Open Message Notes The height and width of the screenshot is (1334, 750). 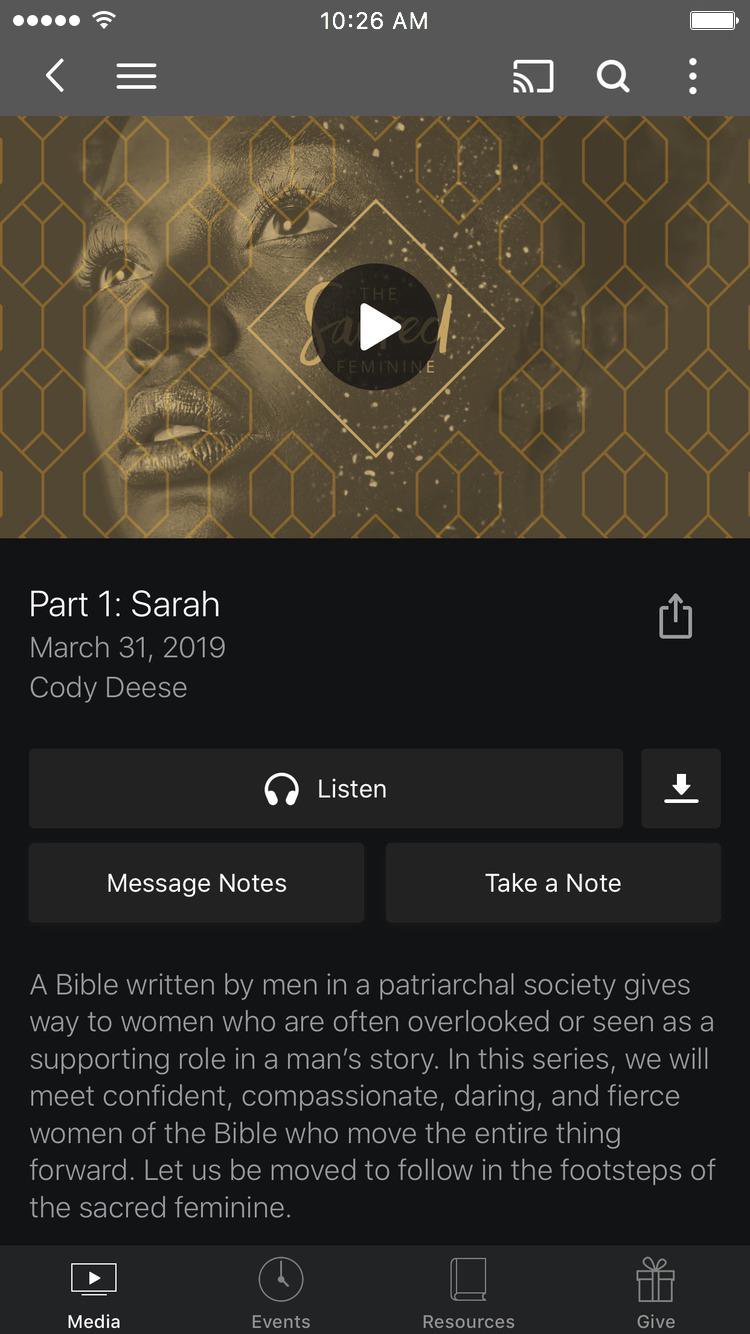[x=197, y=883]
